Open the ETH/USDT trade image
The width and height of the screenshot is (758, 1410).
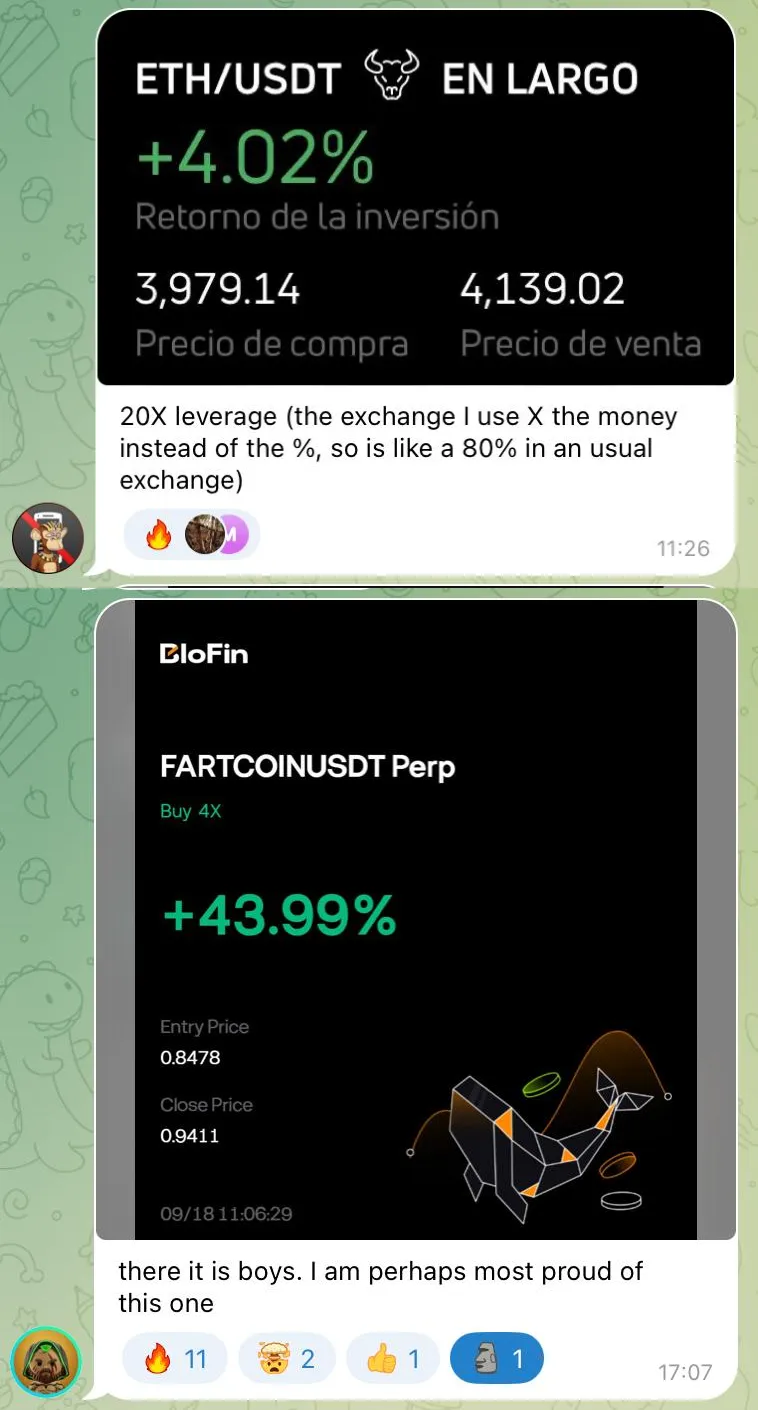point(415,200)
